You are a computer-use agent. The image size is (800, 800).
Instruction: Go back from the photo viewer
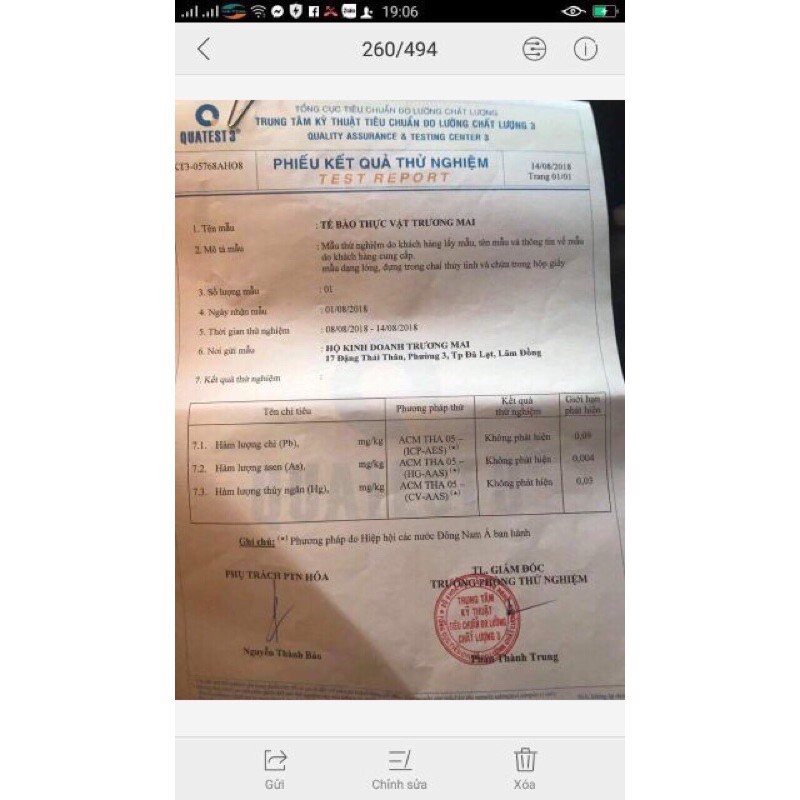tap(204, 49)
